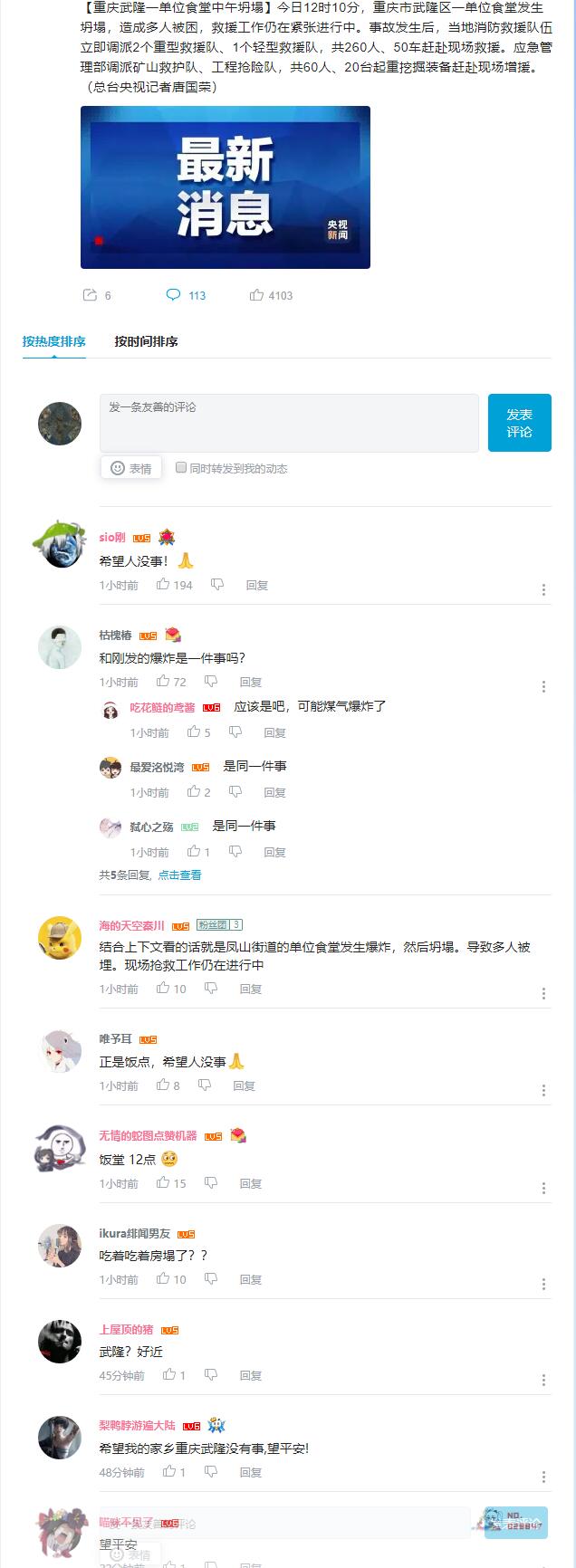Open more options on ikura绯闻男友's comment
576x1568 pixels.
[543, 1284]
